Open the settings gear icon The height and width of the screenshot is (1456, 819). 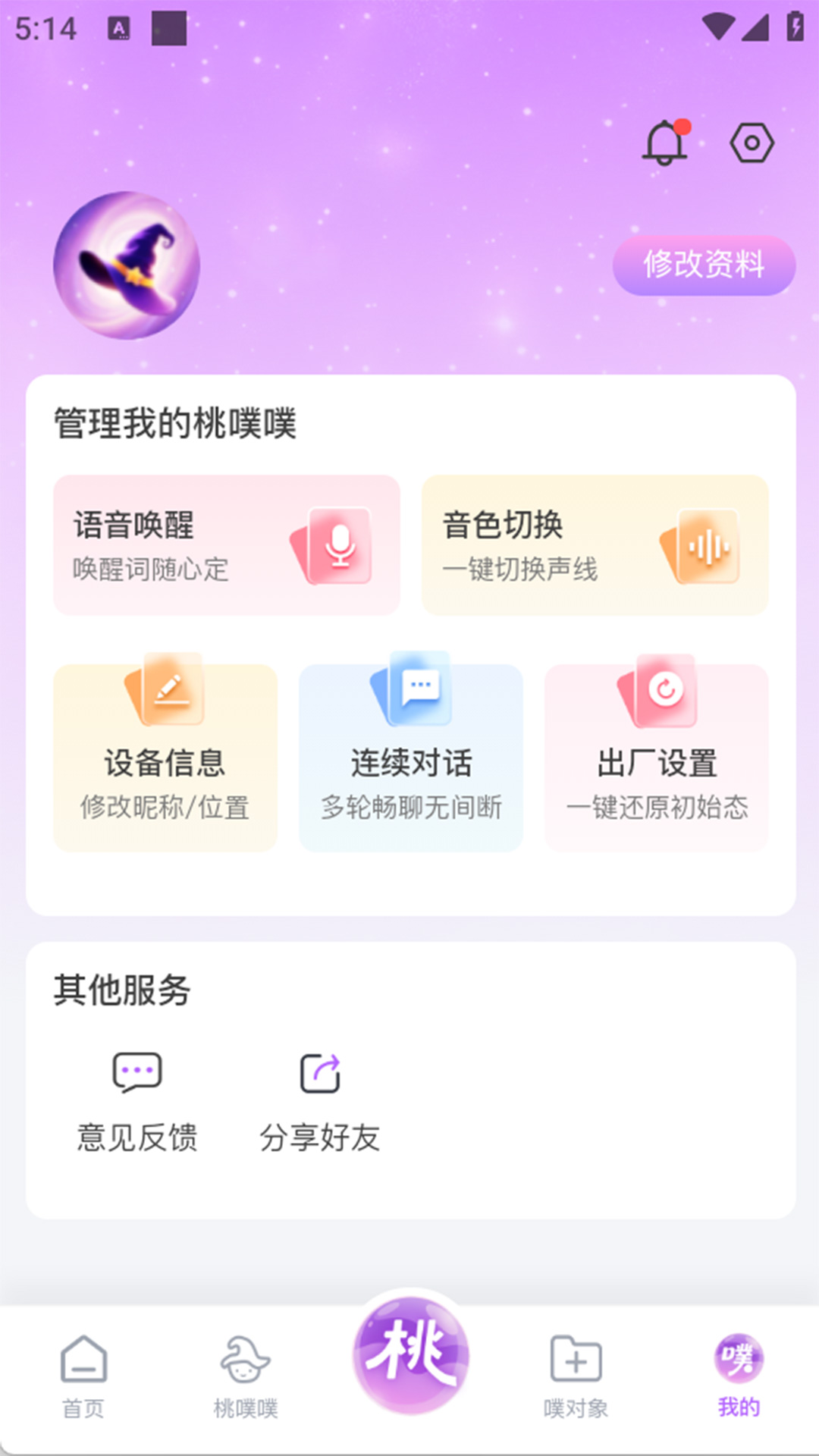point(750,141)
